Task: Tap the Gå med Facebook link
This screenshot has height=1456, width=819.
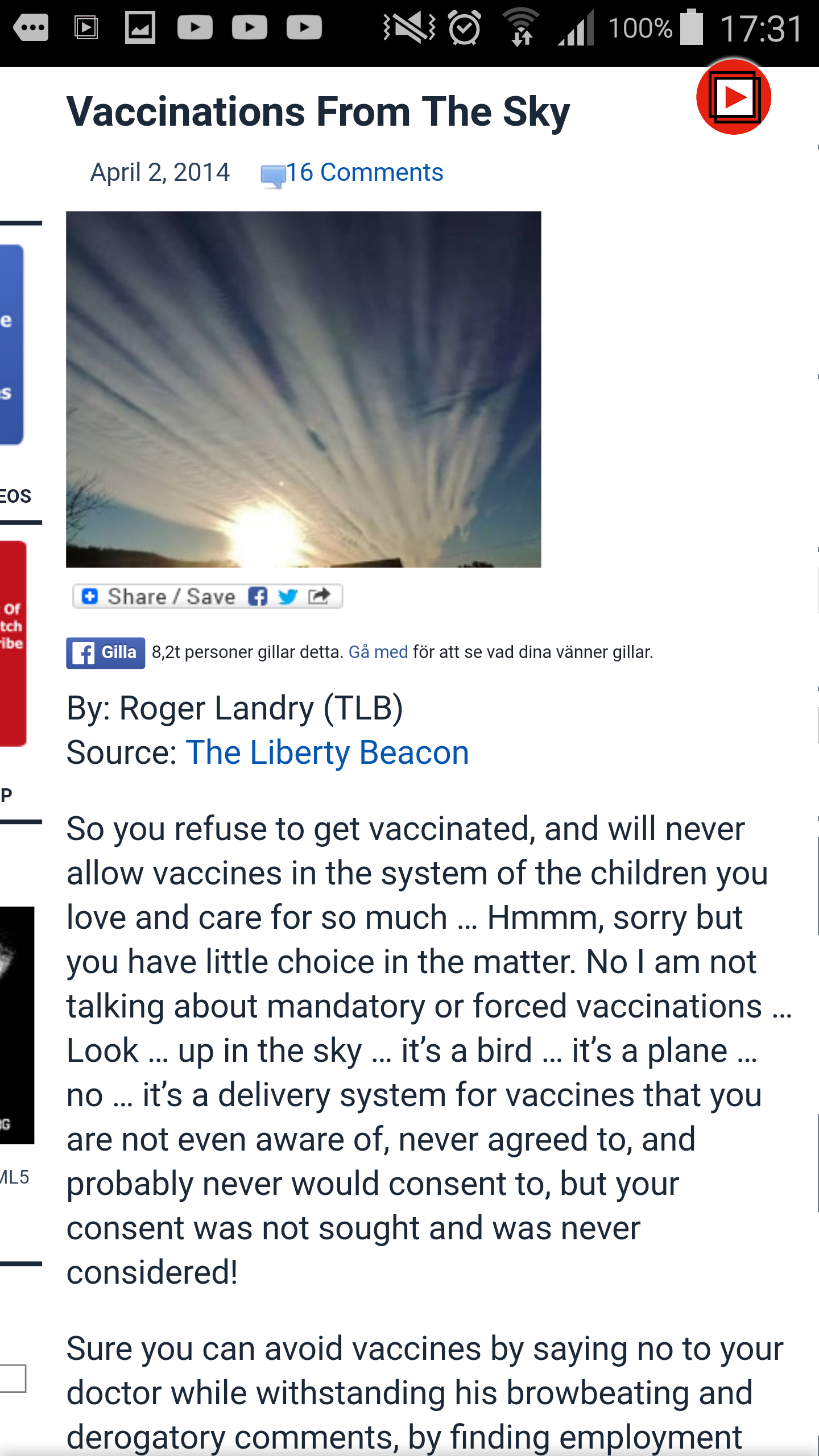Action: coord(378,652)
